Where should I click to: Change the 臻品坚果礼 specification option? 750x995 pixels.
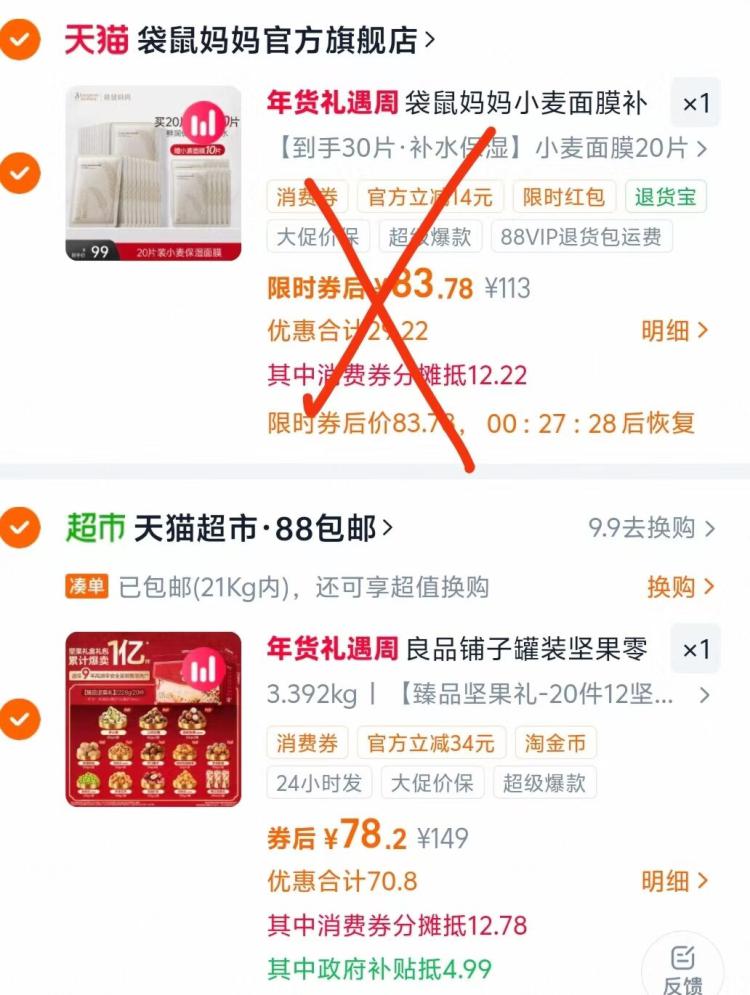pyautogui.click(x=489, y=695)
